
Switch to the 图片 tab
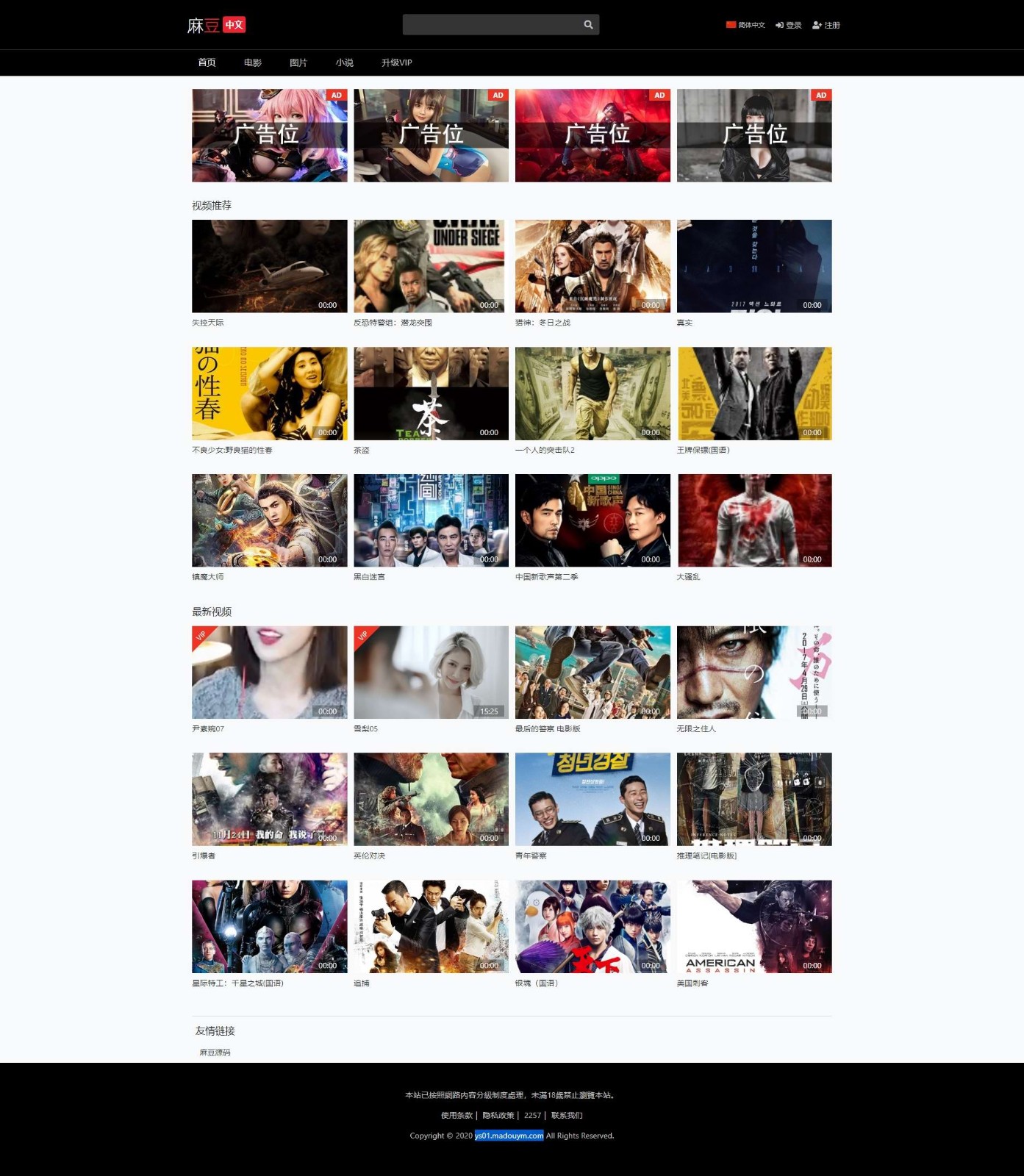pos(298,62)
